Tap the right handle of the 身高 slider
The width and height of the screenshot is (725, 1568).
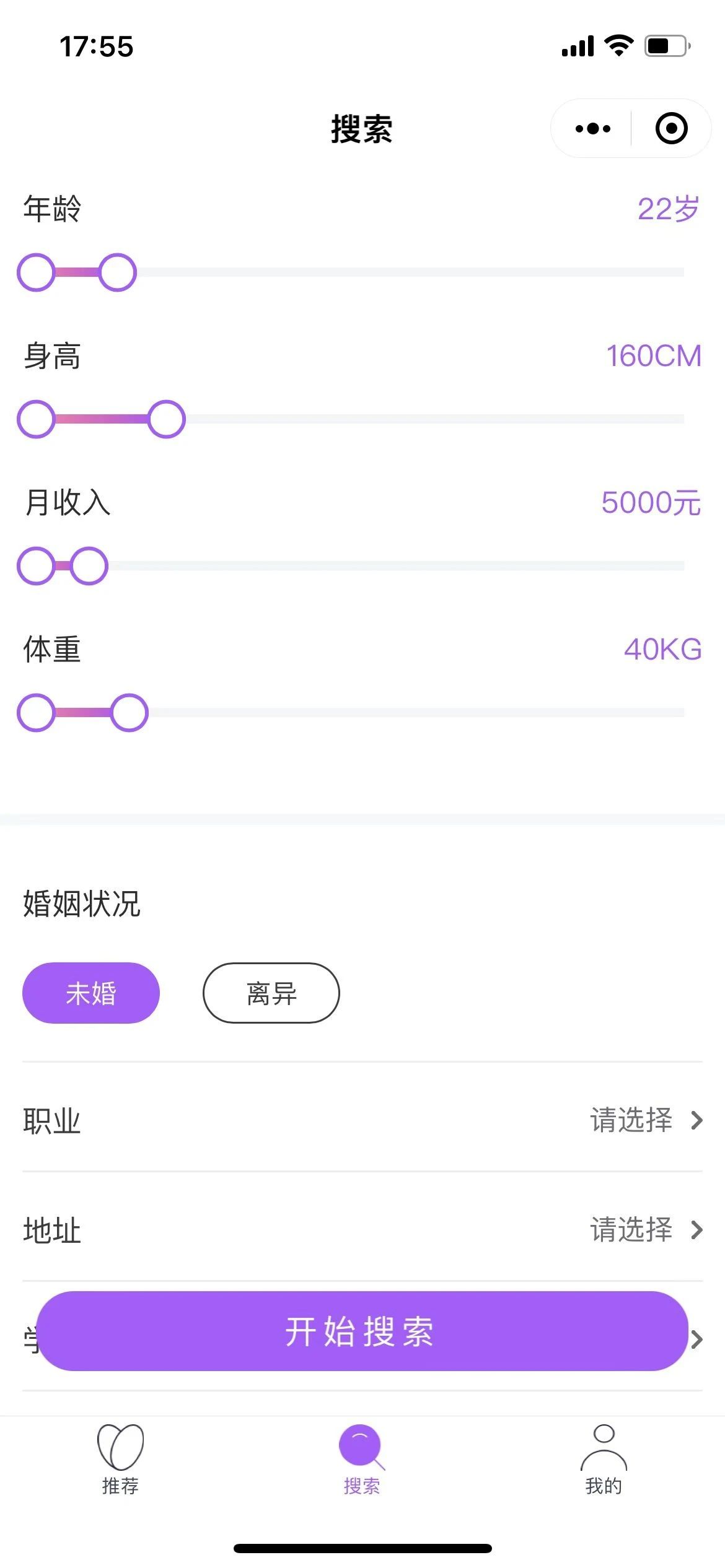166,419
